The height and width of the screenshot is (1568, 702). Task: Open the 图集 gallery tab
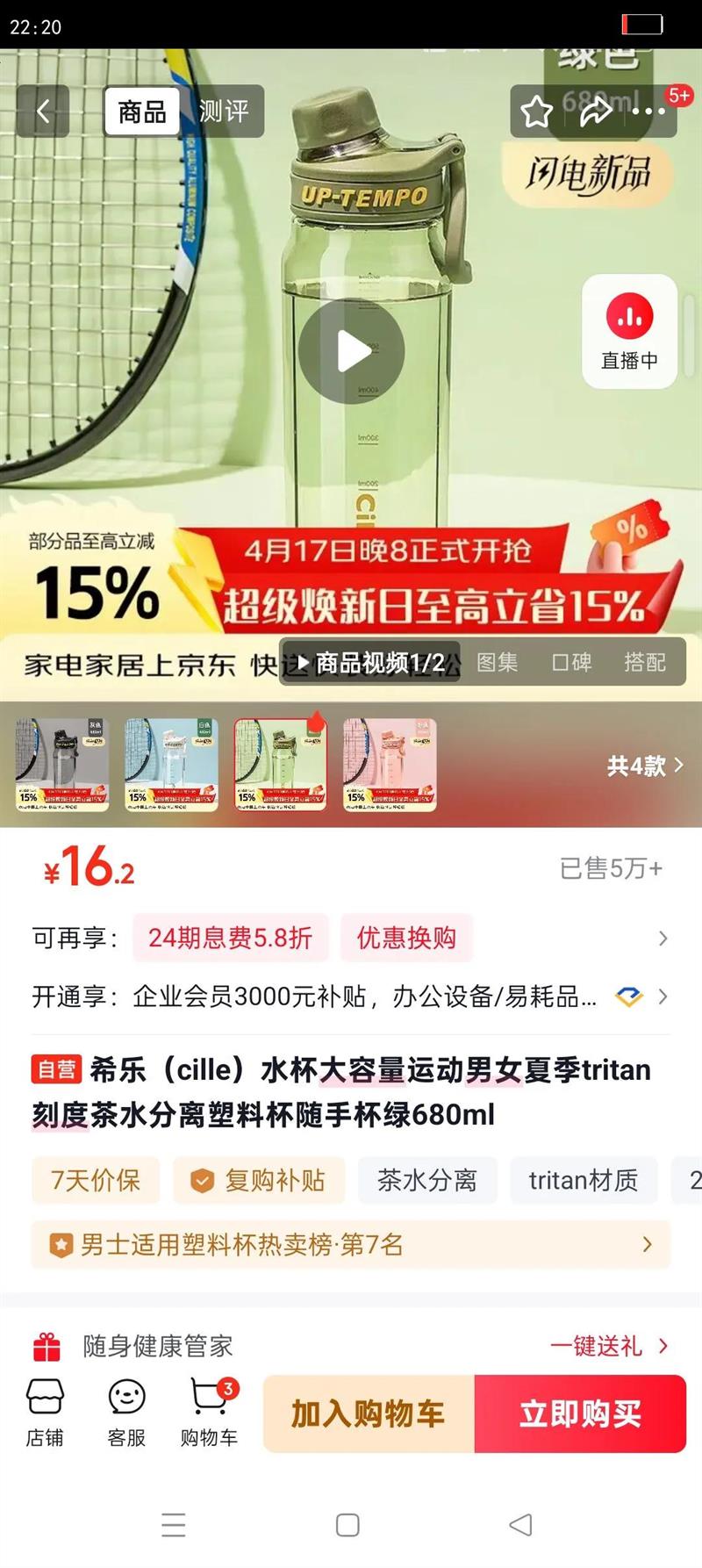click(498, 663)
